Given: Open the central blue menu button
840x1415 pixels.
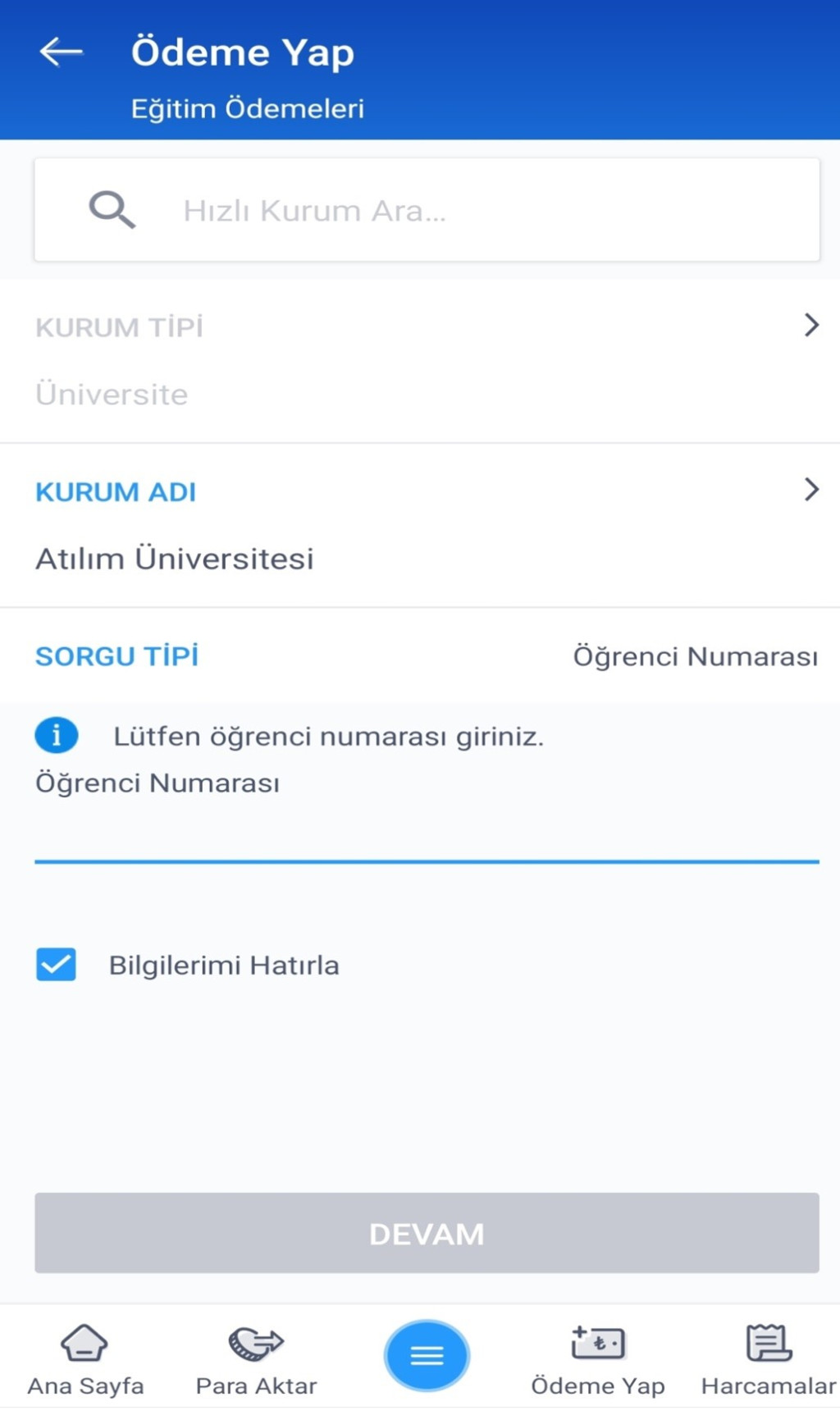Looking at the screenshot, I should (427, 1355).
